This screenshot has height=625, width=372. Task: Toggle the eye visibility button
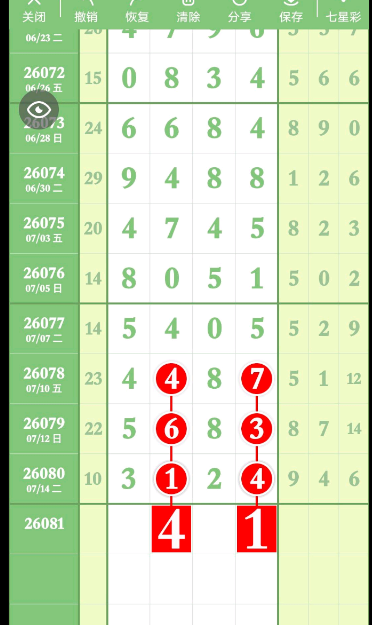click(x=39, y=110)
